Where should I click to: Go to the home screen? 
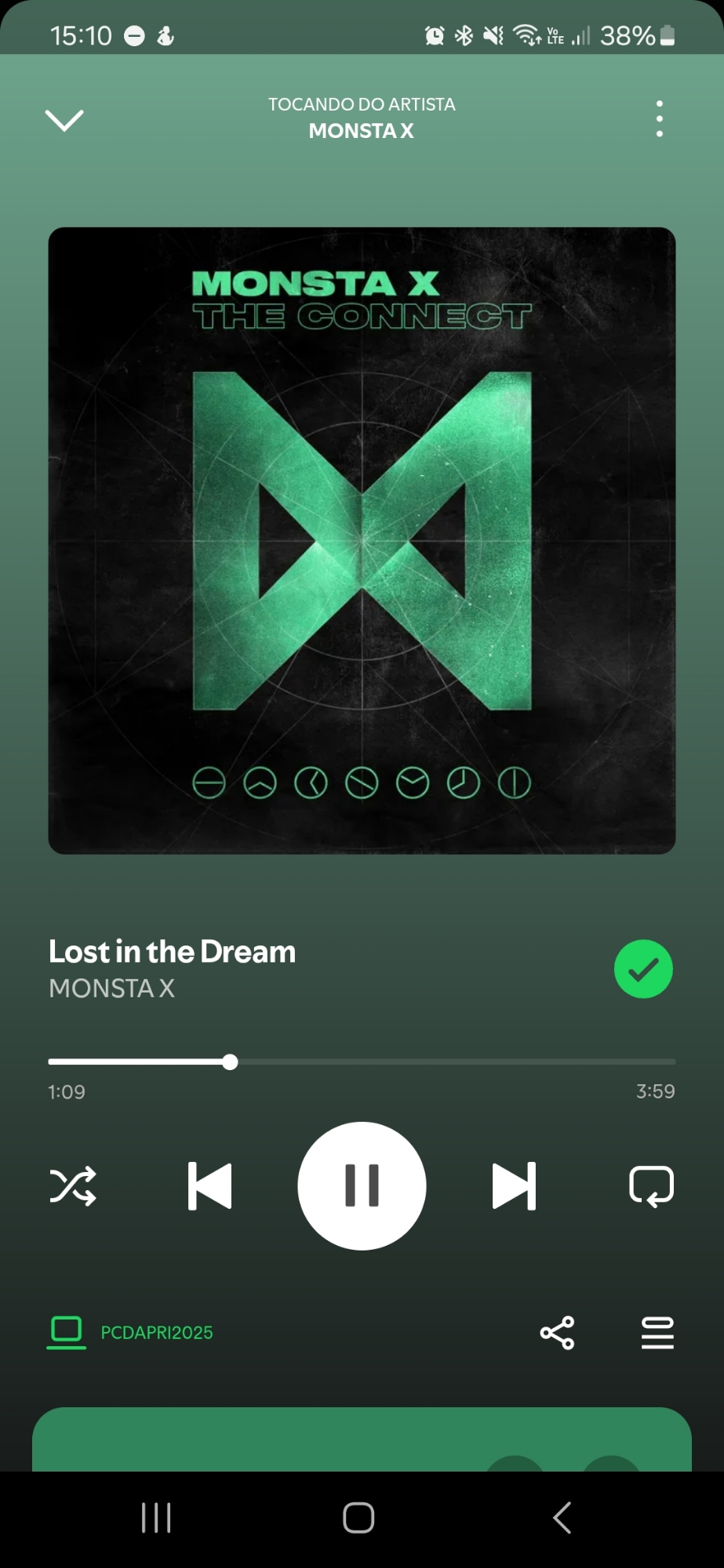click(358, 1518)
